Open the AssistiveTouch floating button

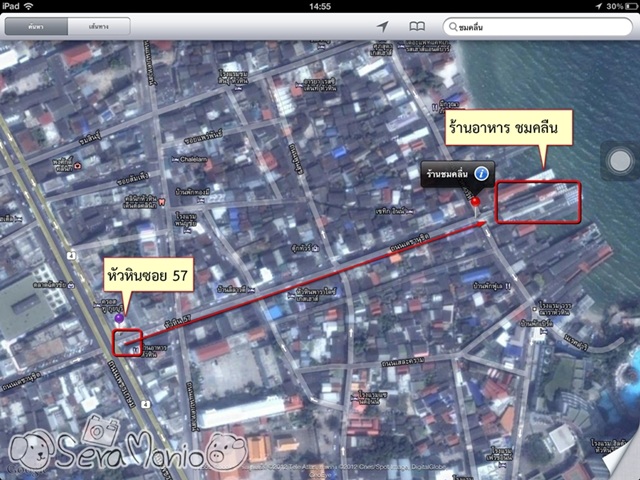620,160
